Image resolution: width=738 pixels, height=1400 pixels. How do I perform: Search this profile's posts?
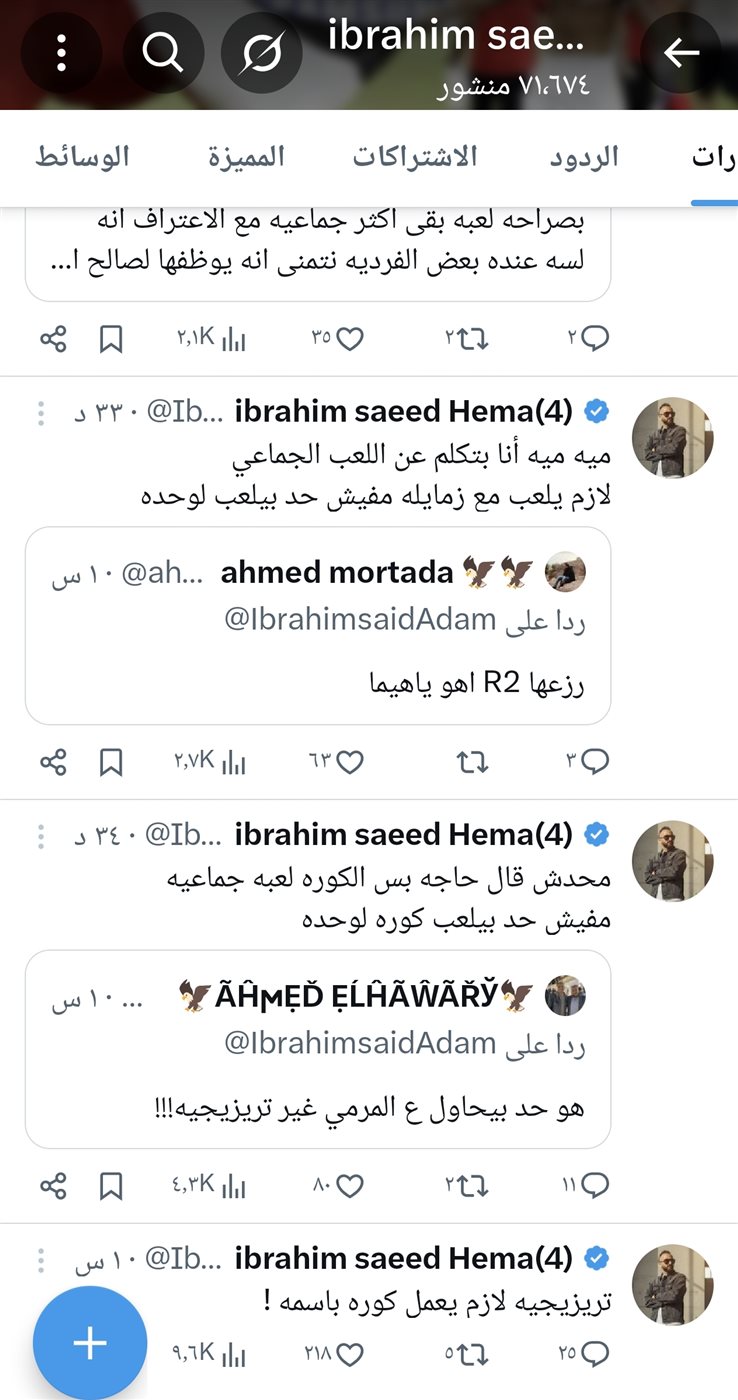(x=161, y=53)
